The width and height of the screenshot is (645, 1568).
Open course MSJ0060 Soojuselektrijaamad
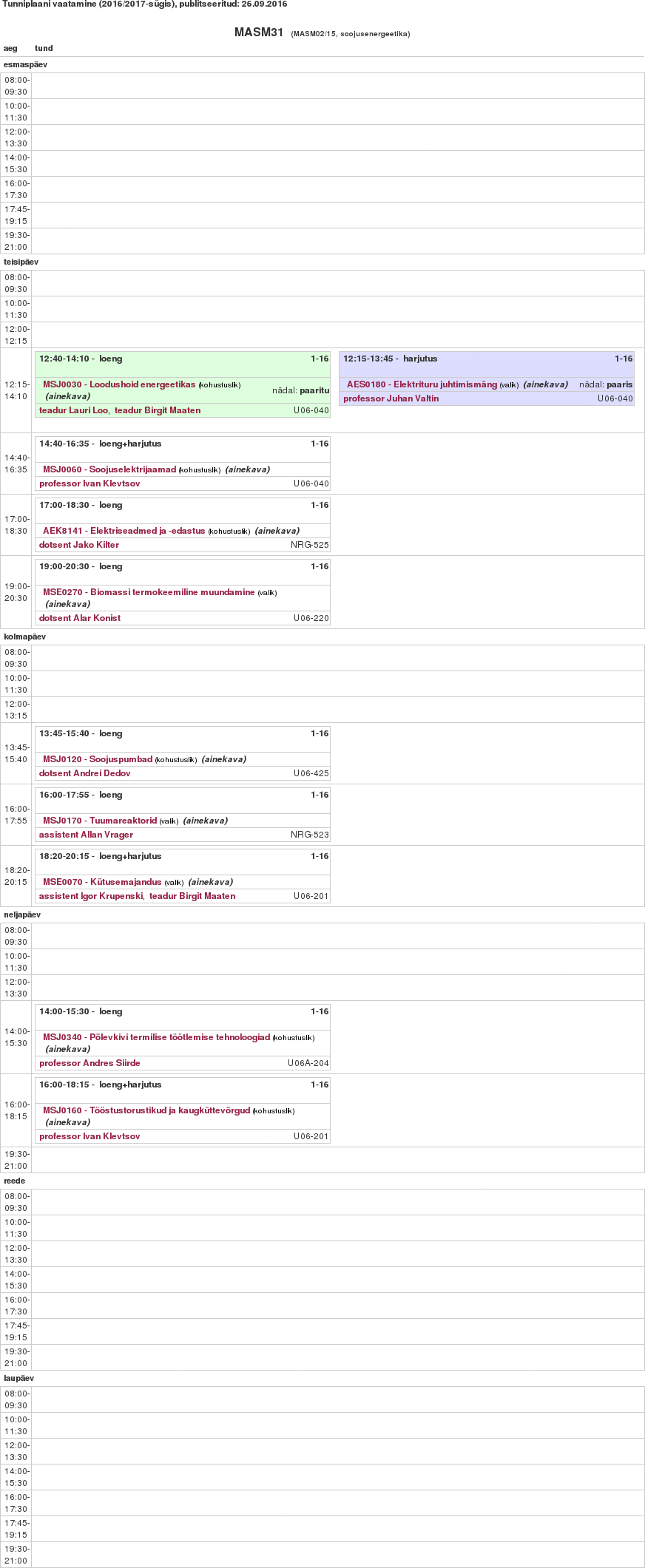point(109,469)
